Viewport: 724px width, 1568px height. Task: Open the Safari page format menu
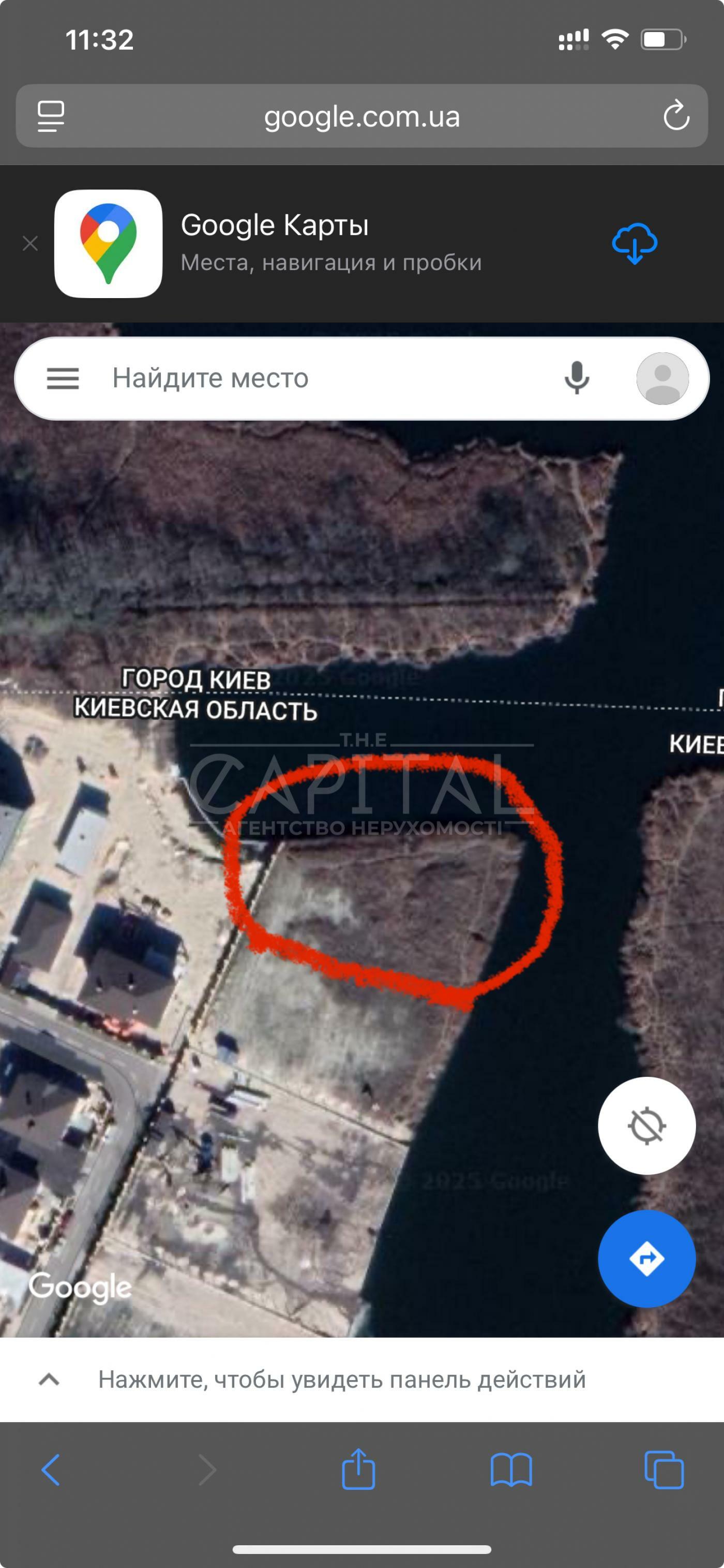[51, 115]
